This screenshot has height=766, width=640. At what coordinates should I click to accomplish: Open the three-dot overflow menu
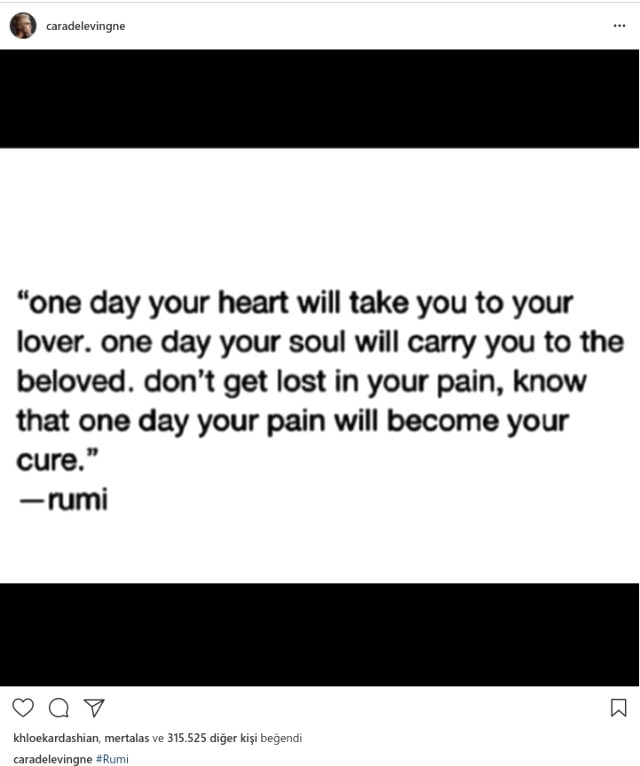[619, 26]
